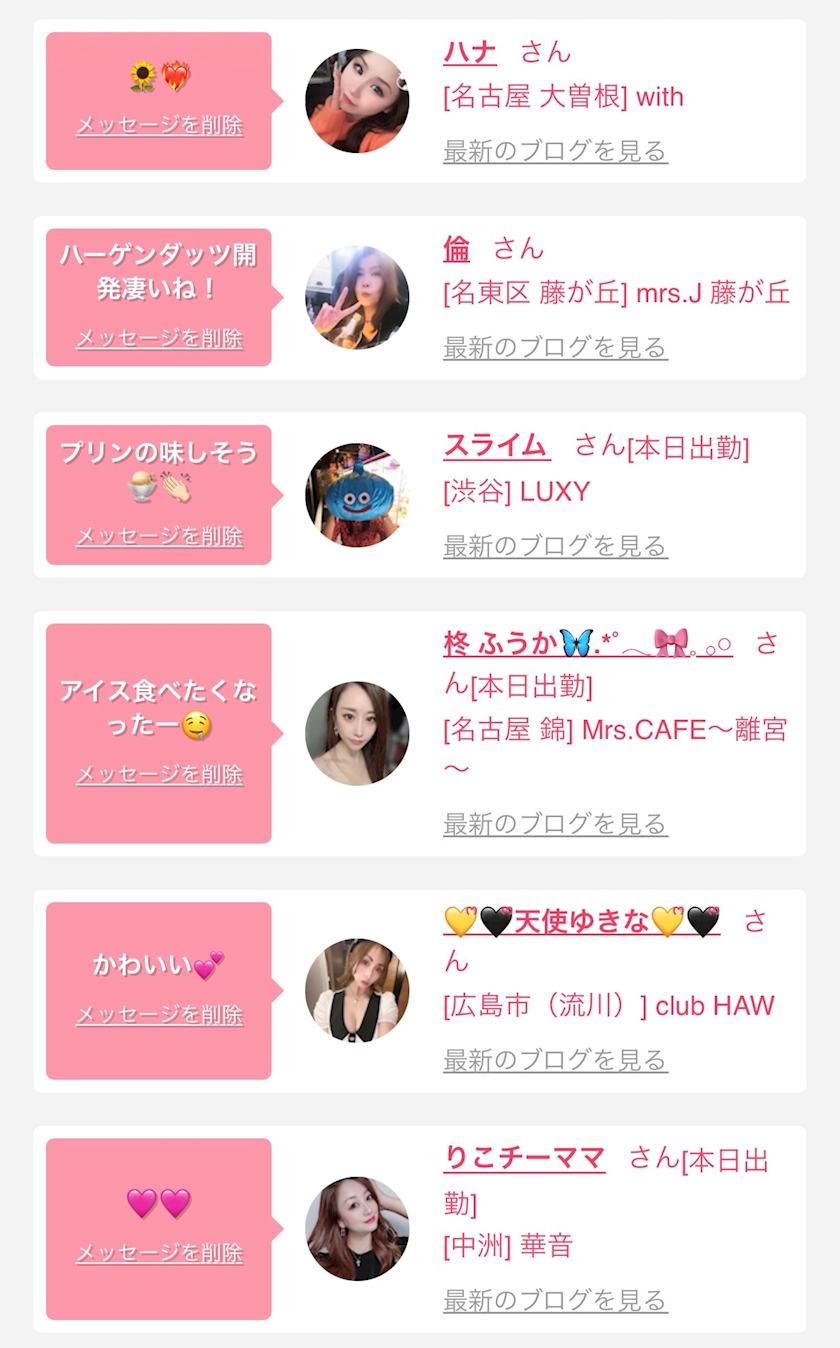The height and width of the screenshot is (1348, 840).
Task: Open 倫's profile name link
Action: 456,249
